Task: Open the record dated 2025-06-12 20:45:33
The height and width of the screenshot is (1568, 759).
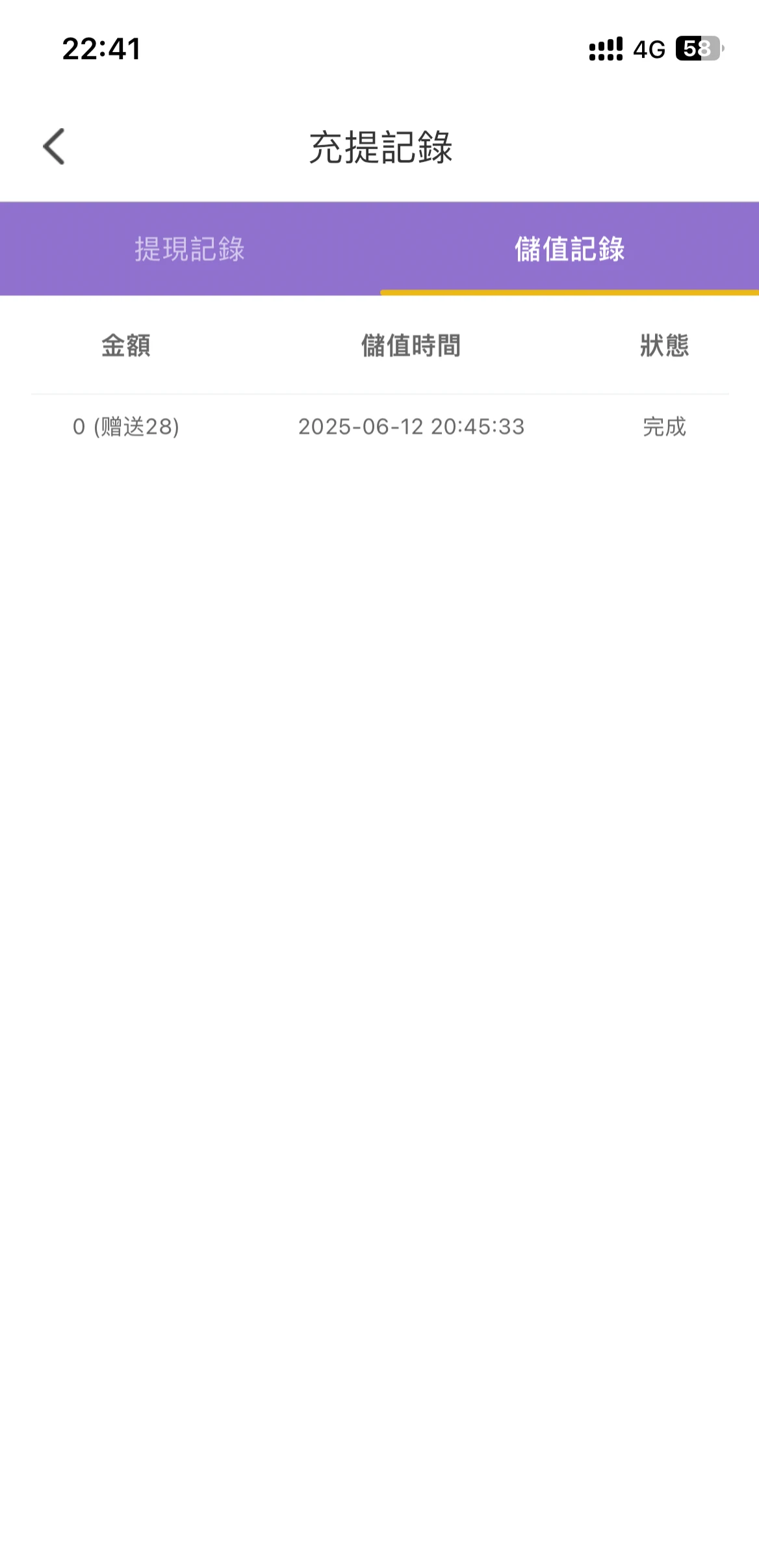Action: tap(411, 427)
